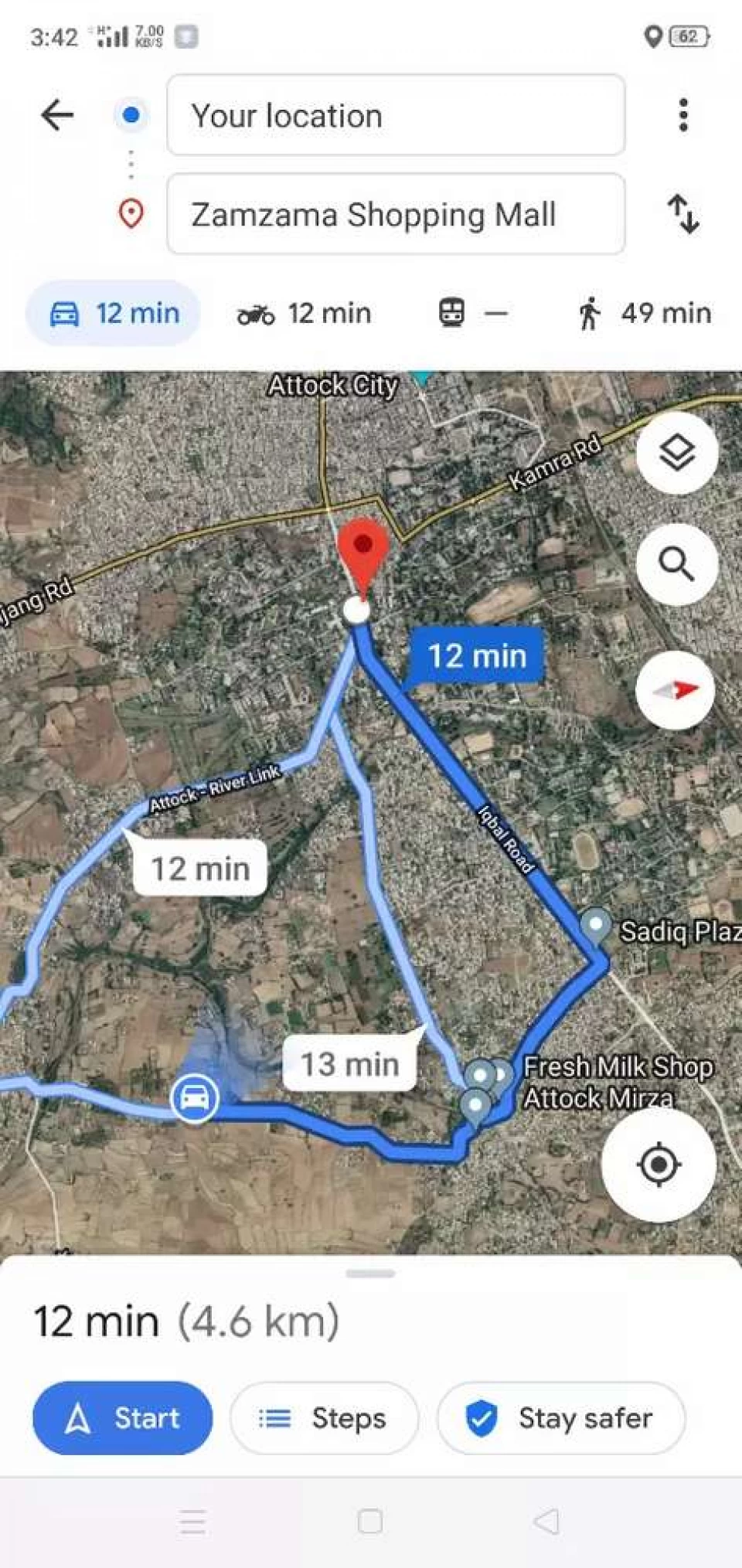Switch to public transit travel mode
The image size is (742, 1568).
click(472, 314)
